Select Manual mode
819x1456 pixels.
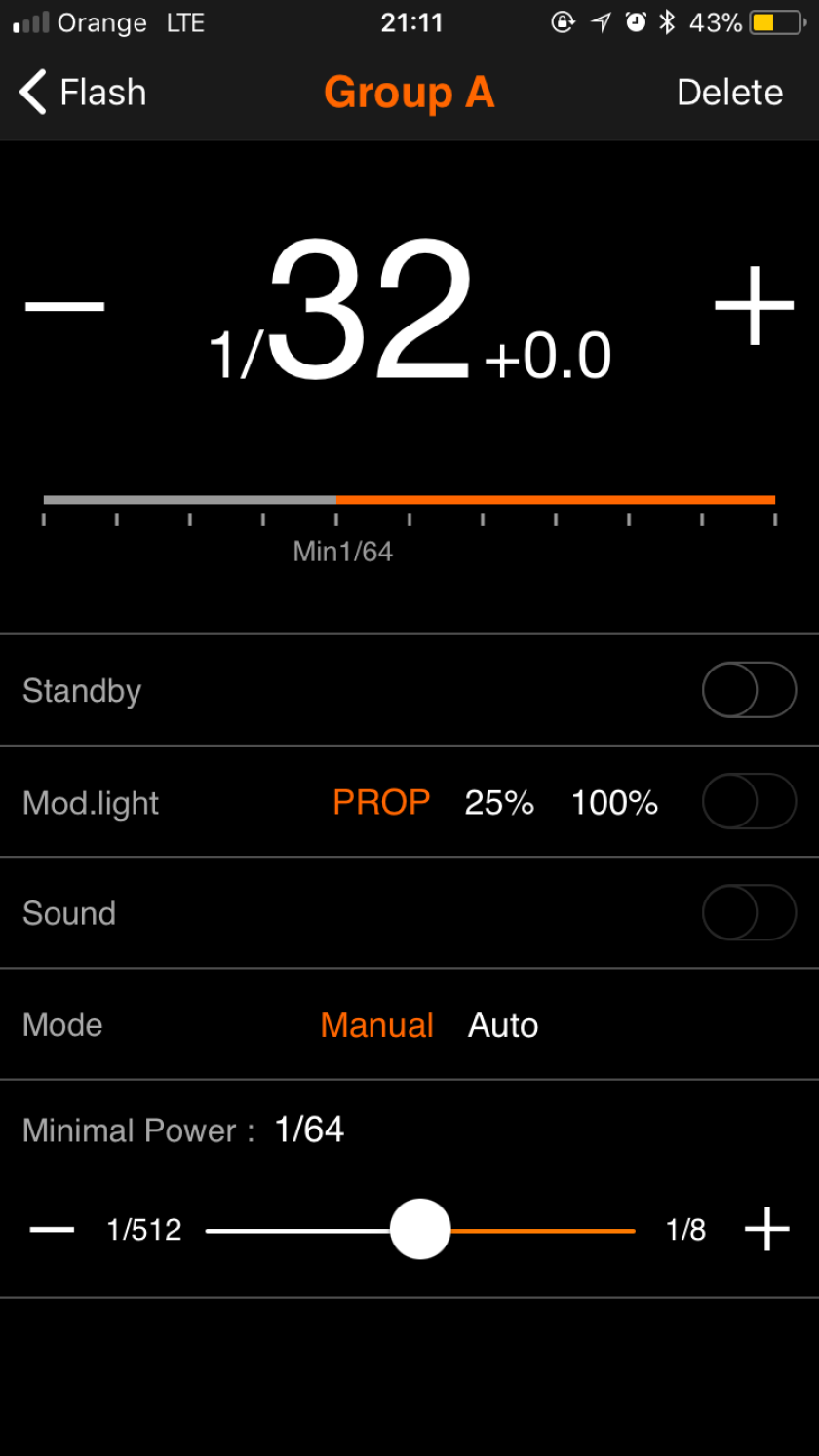(x=376, y=1024)
